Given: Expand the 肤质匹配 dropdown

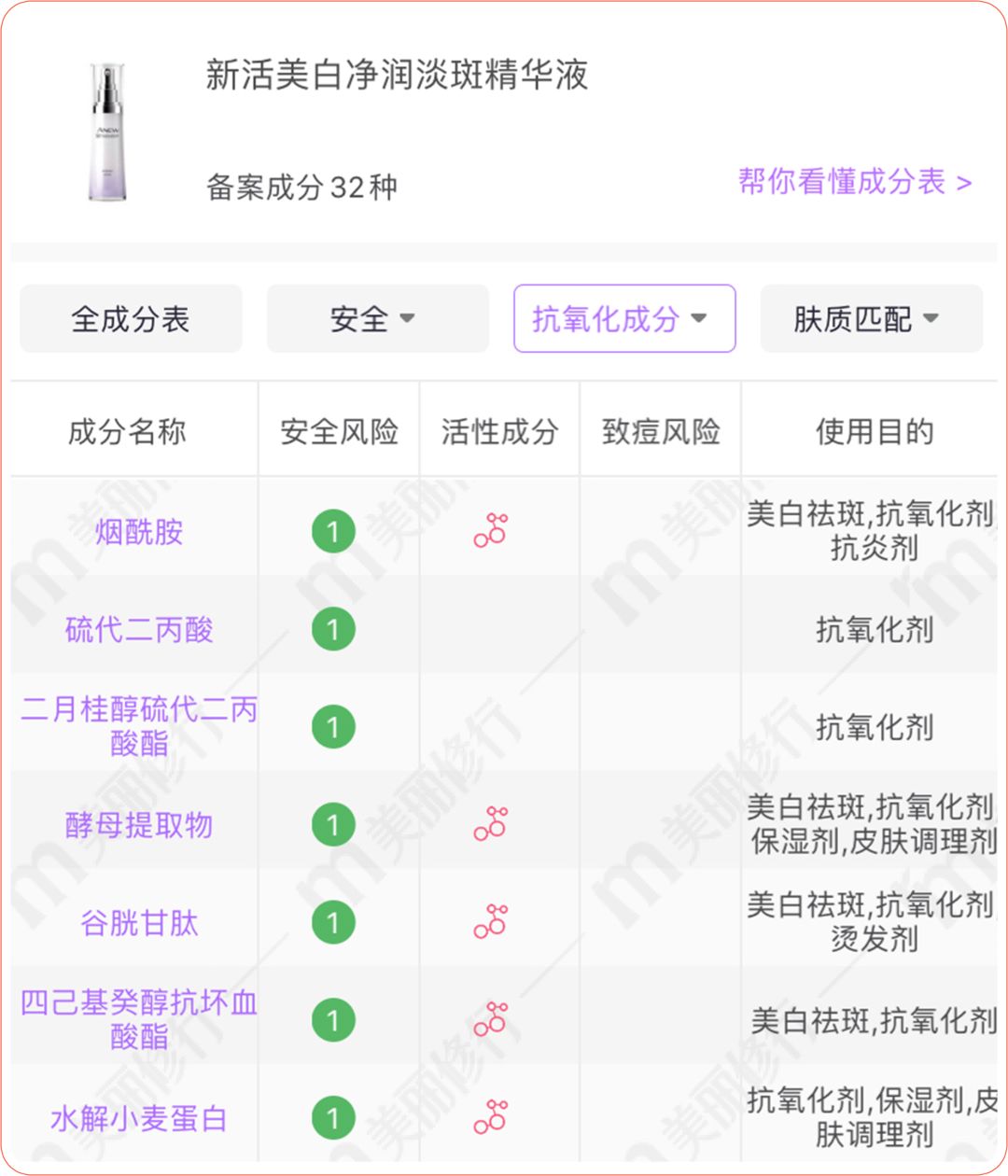Looking at the screenshot, I should tap(870, 319).
